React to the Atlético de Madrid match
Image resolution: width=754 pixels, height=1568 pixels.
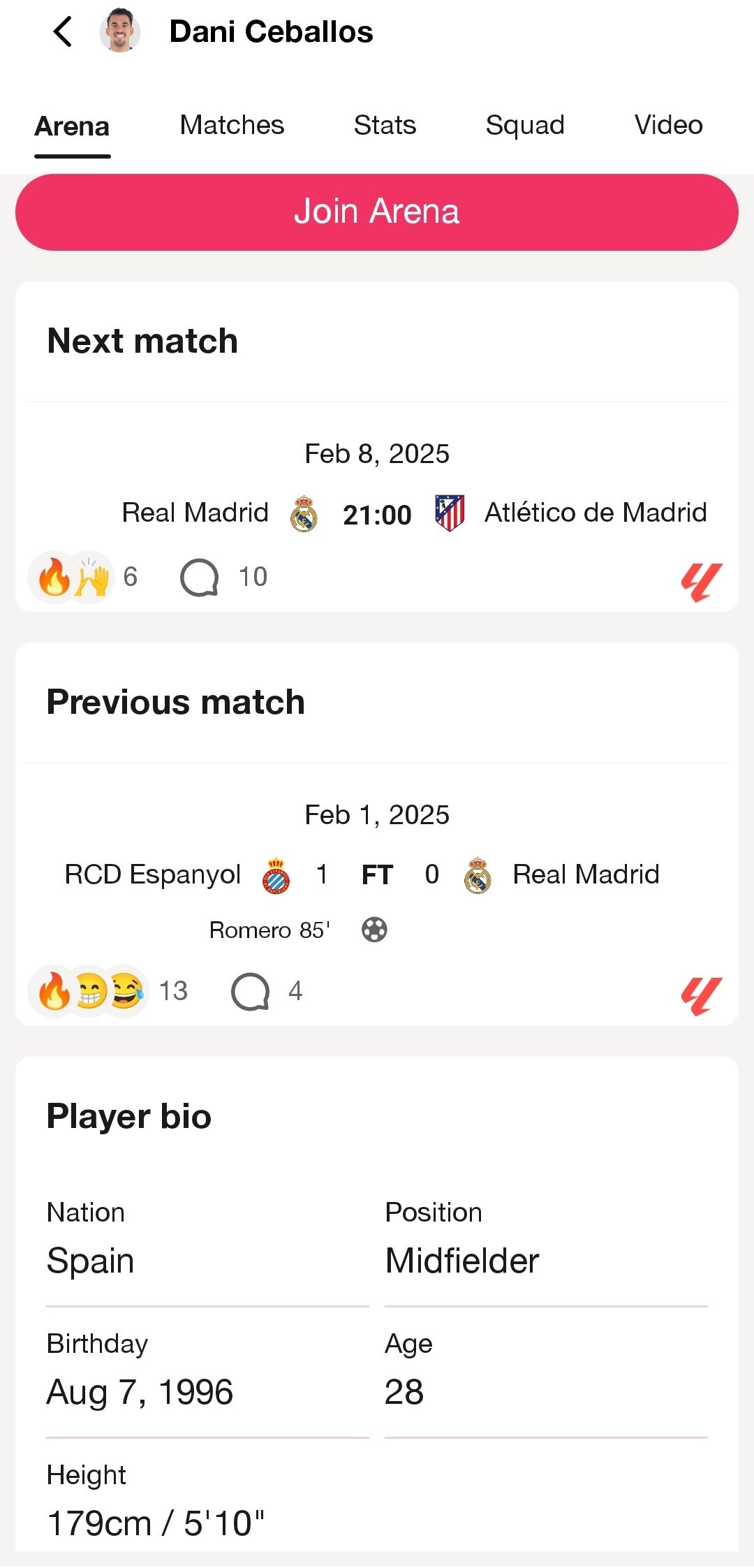(71, 578)
